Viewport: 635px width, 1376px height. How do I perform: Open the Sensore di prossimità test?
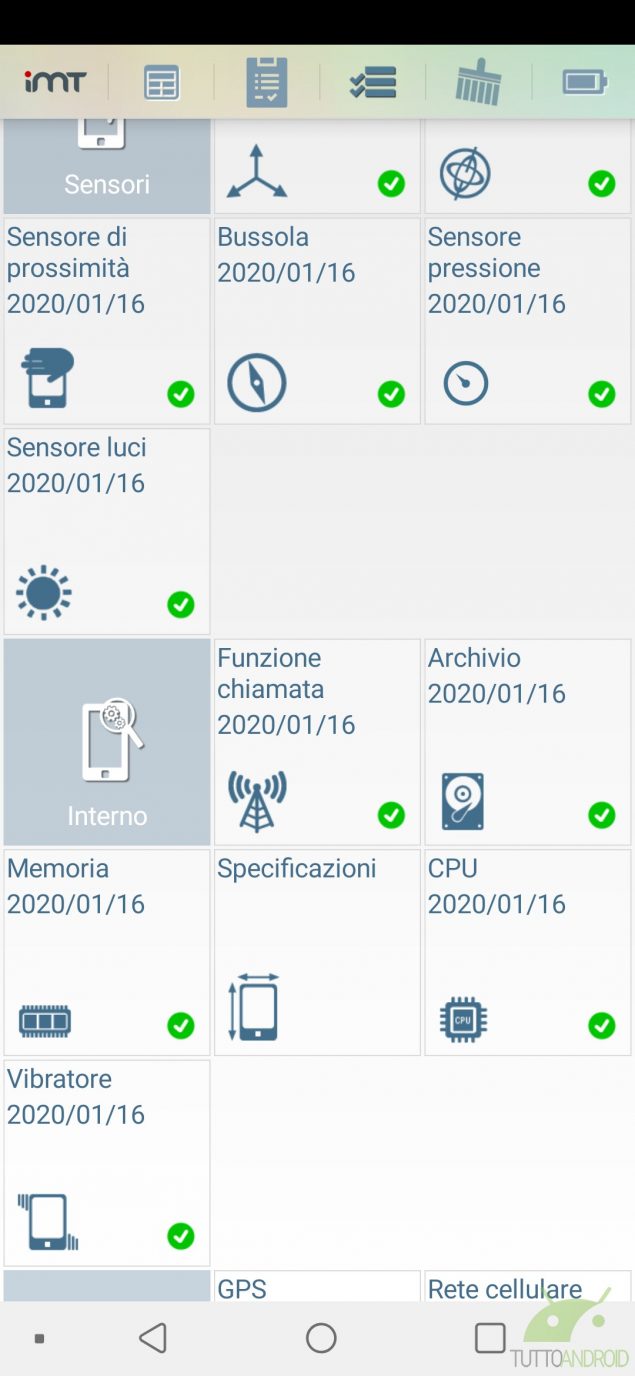(107, 321)
